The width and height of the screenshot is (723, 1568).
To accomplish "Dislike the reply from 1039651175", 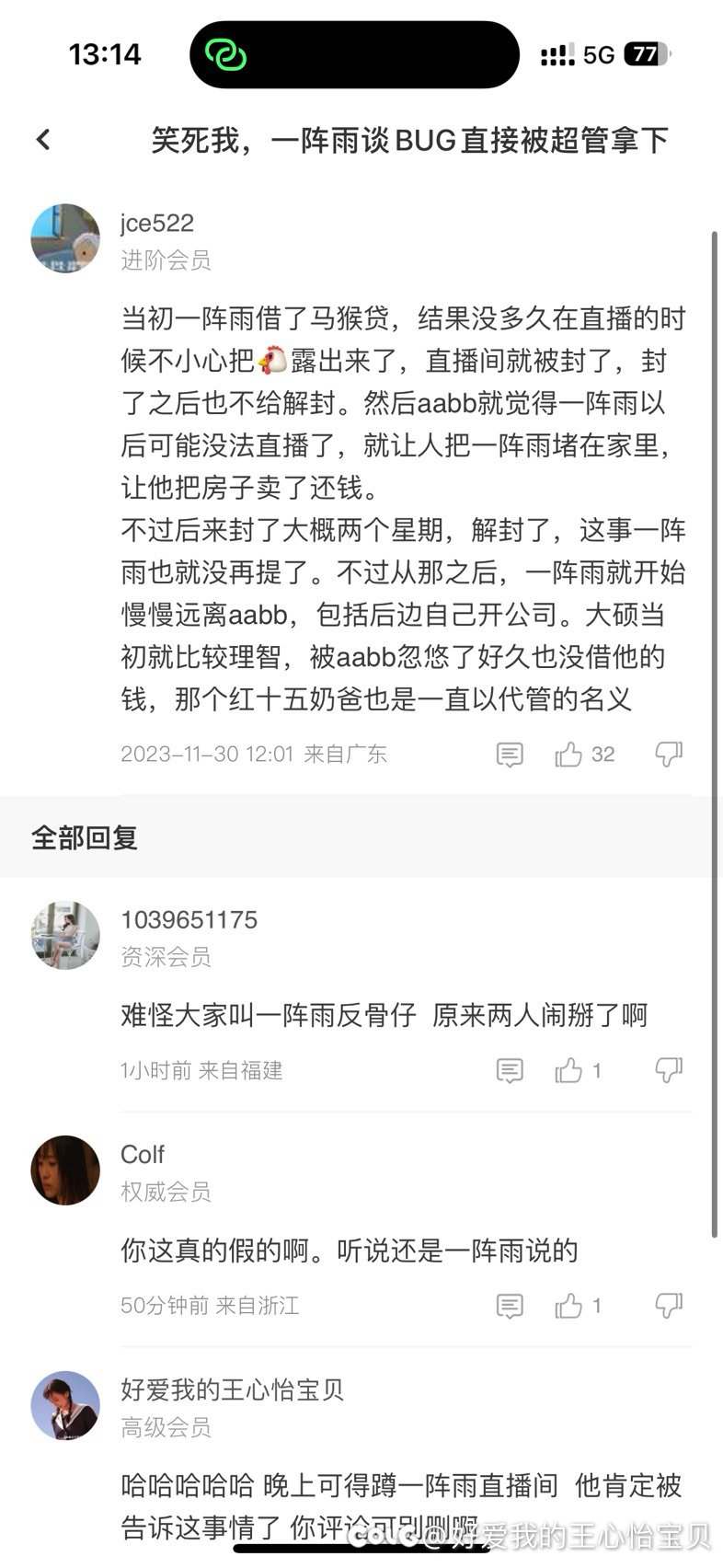I will (x=669, y=1070).
